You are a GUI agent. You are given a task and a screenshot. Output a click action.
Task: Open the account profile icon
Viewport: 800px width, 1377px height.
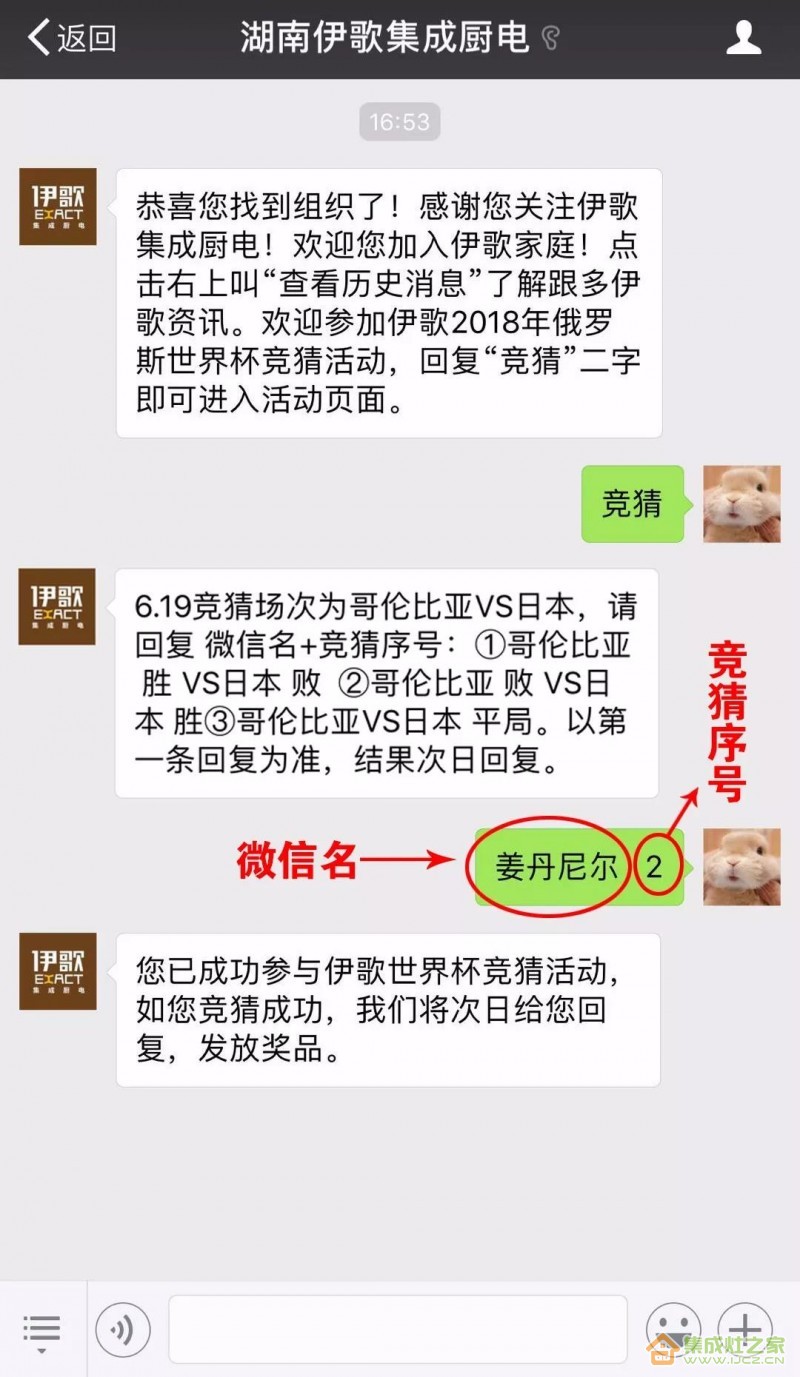743,38
